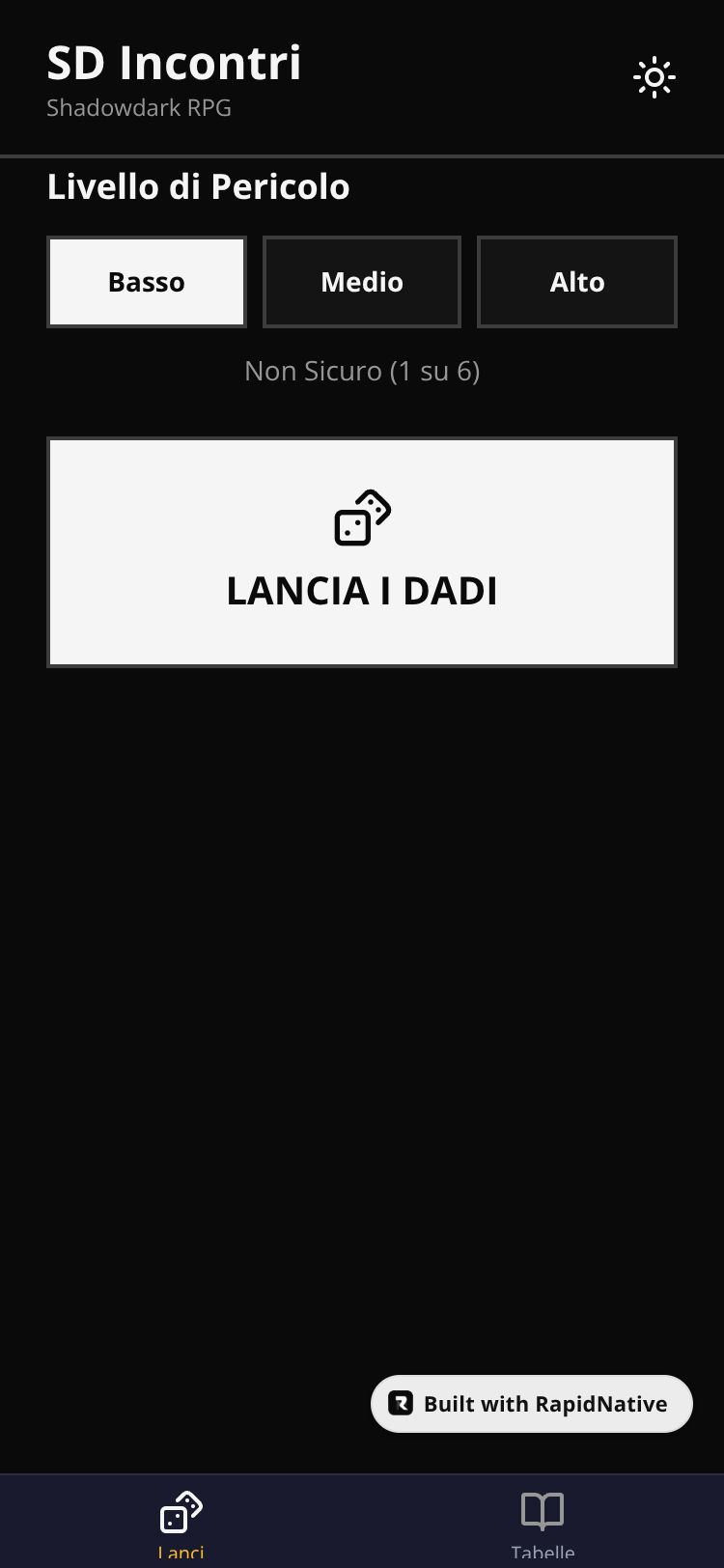The width and height of the screenshot is (724, 1568).
Task: Select the Alto danger level
Action: point(577,282)
